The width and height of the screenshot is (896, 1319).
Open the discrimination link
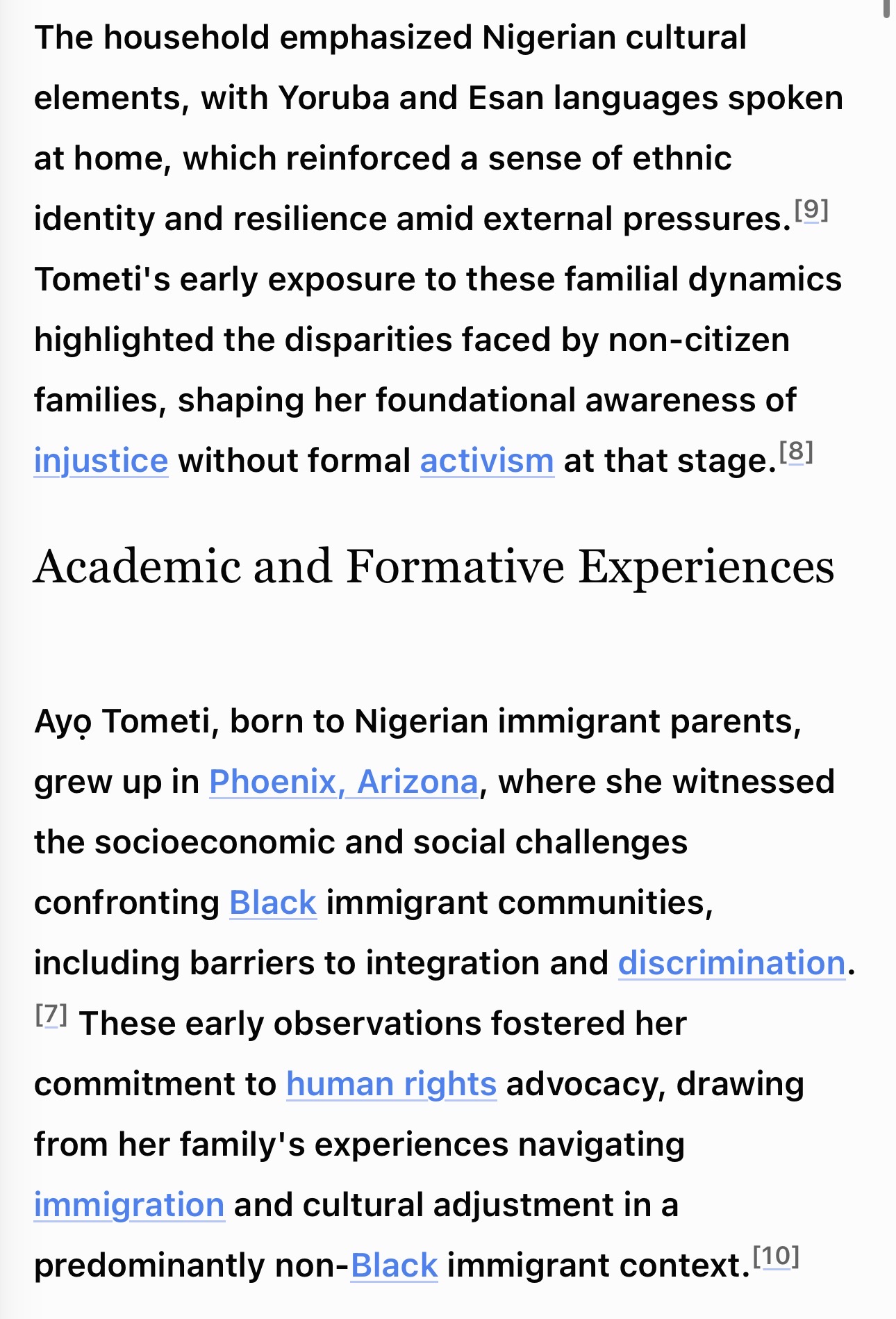[x=732, y=963]
